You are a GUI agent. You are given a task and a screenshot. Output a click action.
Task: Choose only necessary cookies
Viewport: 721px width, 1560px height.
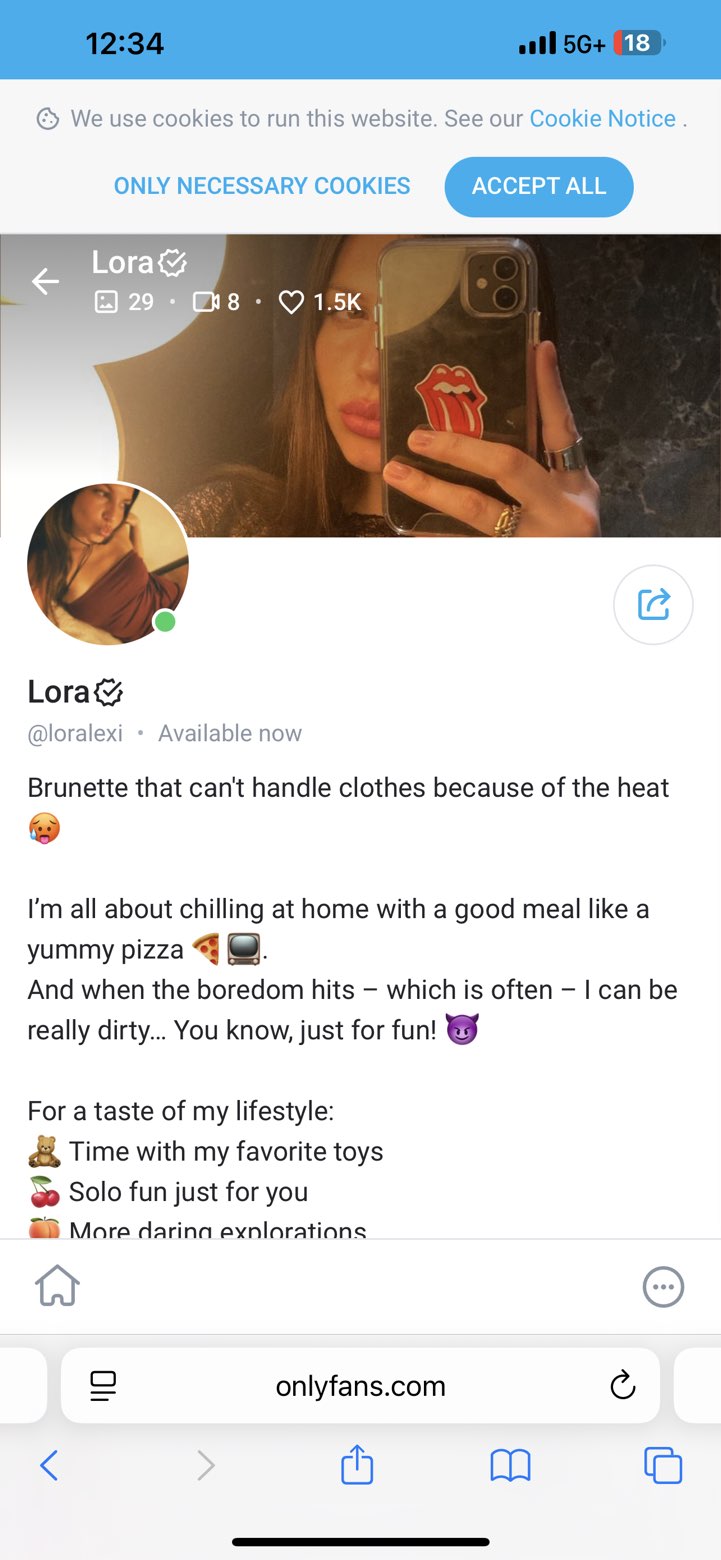262,187
